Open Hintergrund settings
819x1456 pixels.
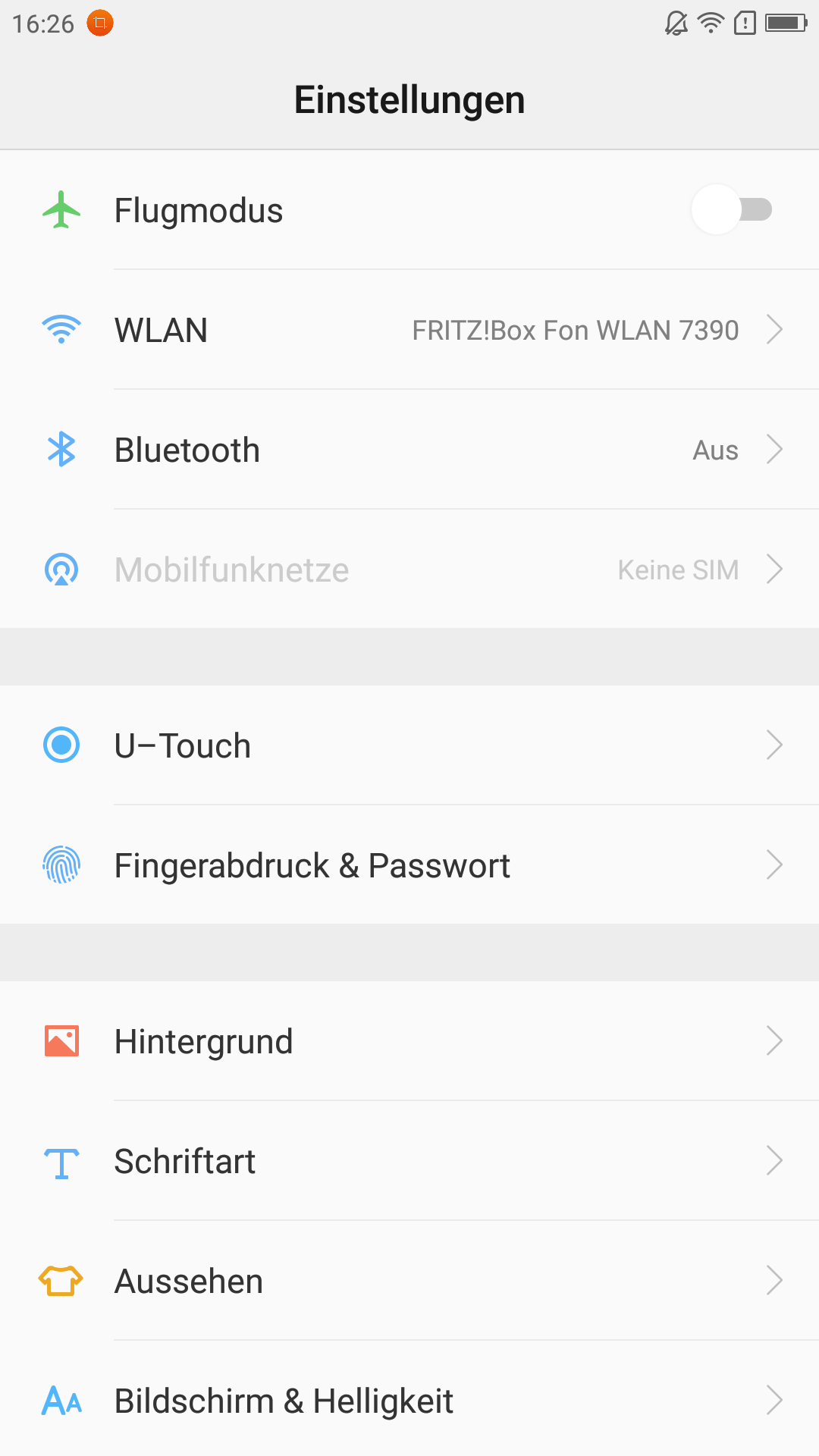[409, 1040]
